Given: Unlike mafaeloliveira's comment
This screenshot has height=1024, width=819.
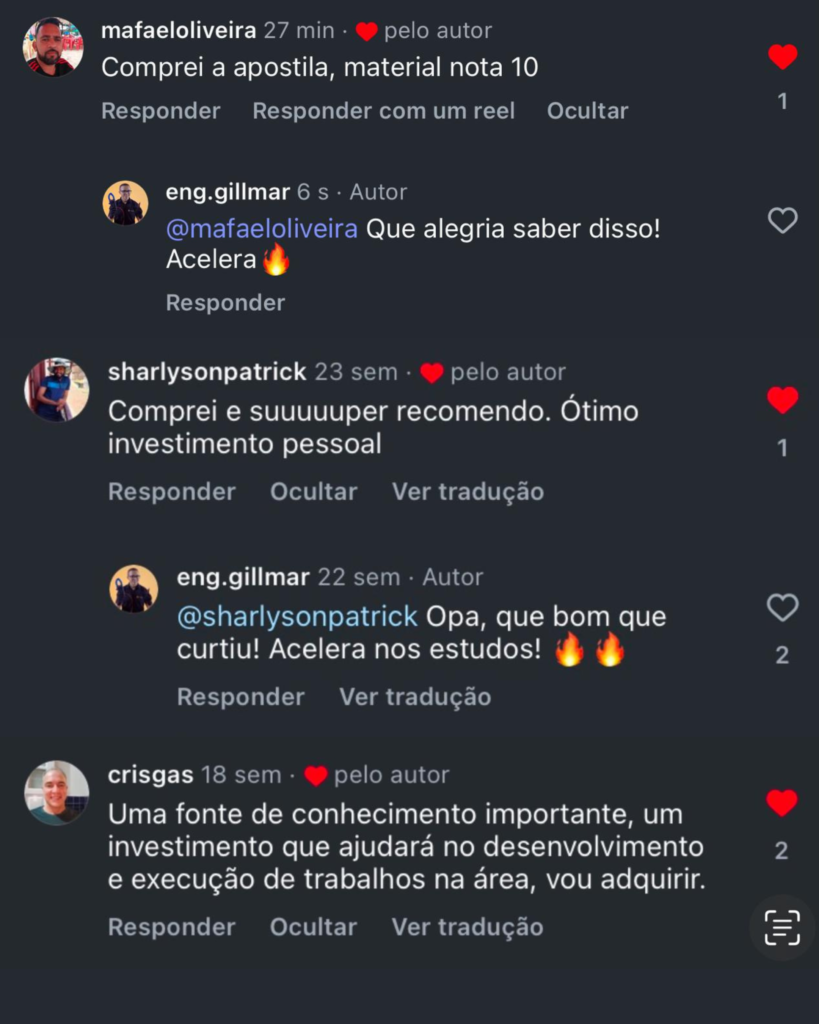Looking at the screenshot, I should tap(782, 58).
